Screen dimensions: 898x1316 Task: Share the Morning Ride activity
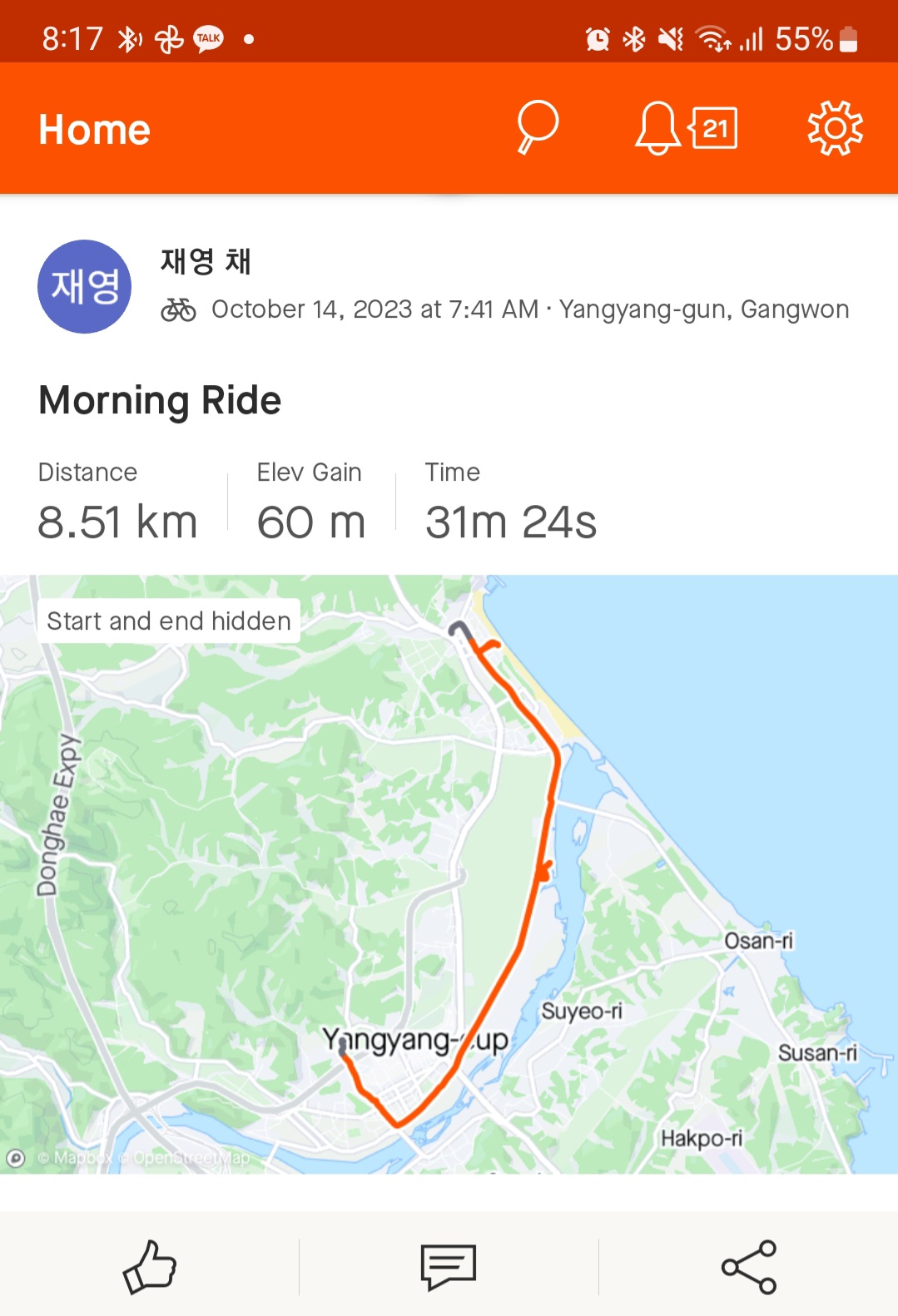[748, 1266]
